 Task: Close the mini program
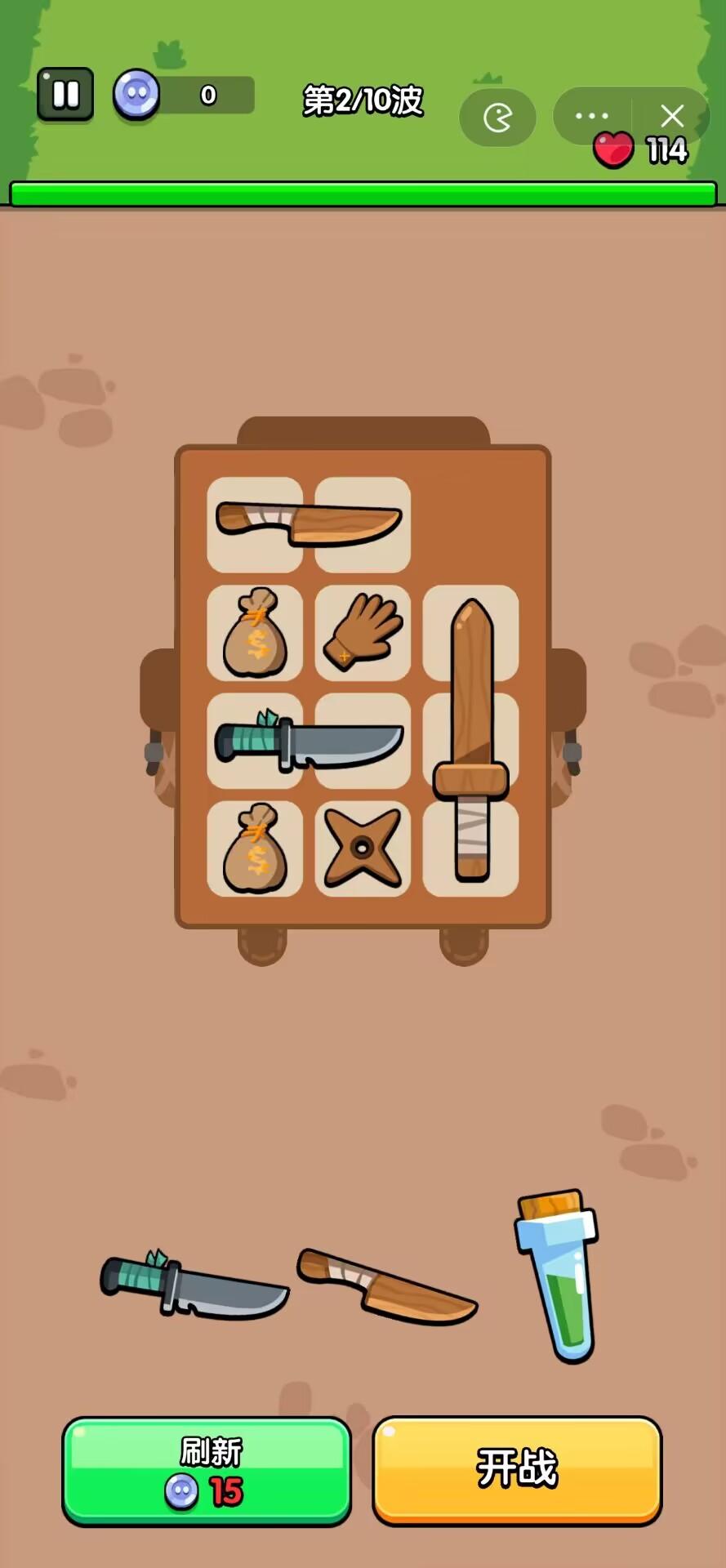tap(672, 116)
